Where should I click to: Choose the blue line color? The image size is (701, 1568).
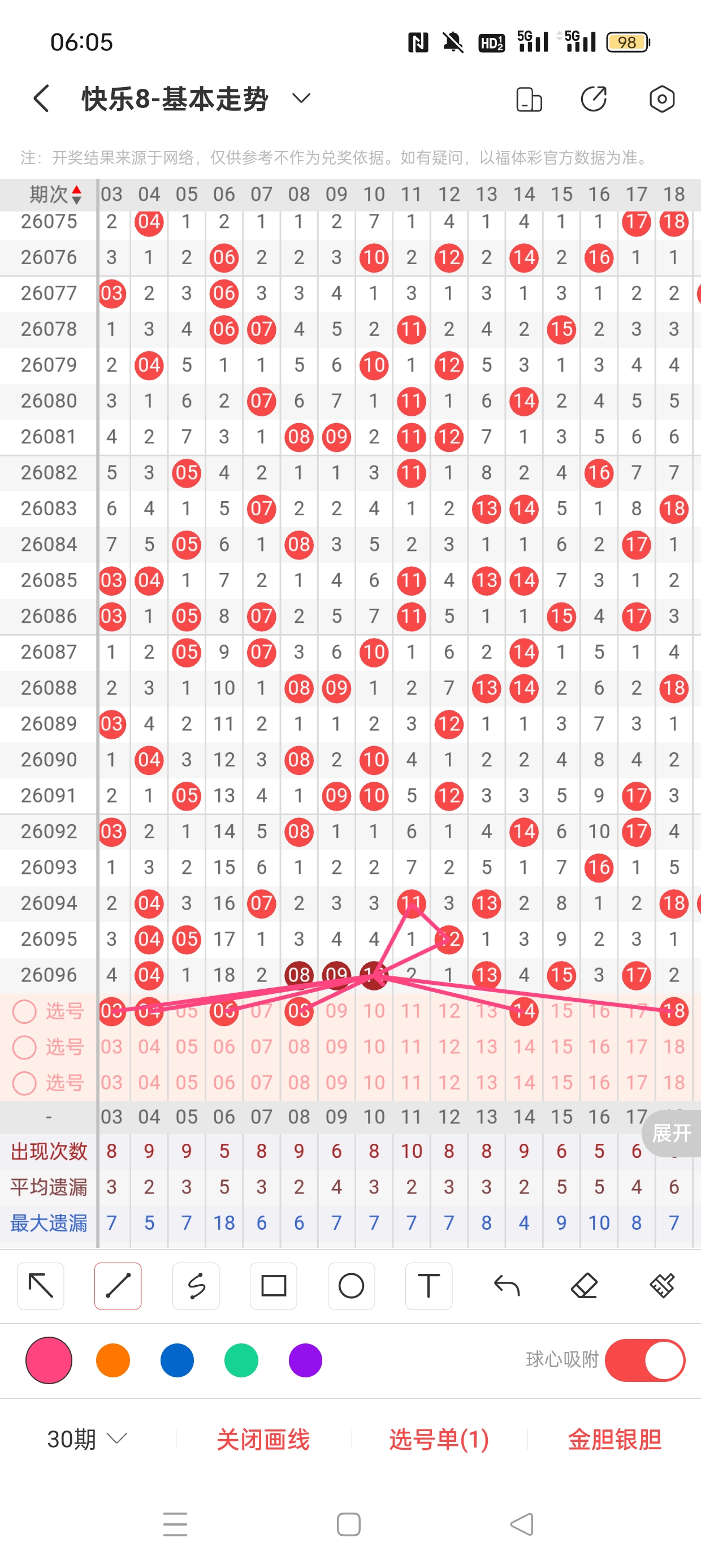coord(177,1360)
